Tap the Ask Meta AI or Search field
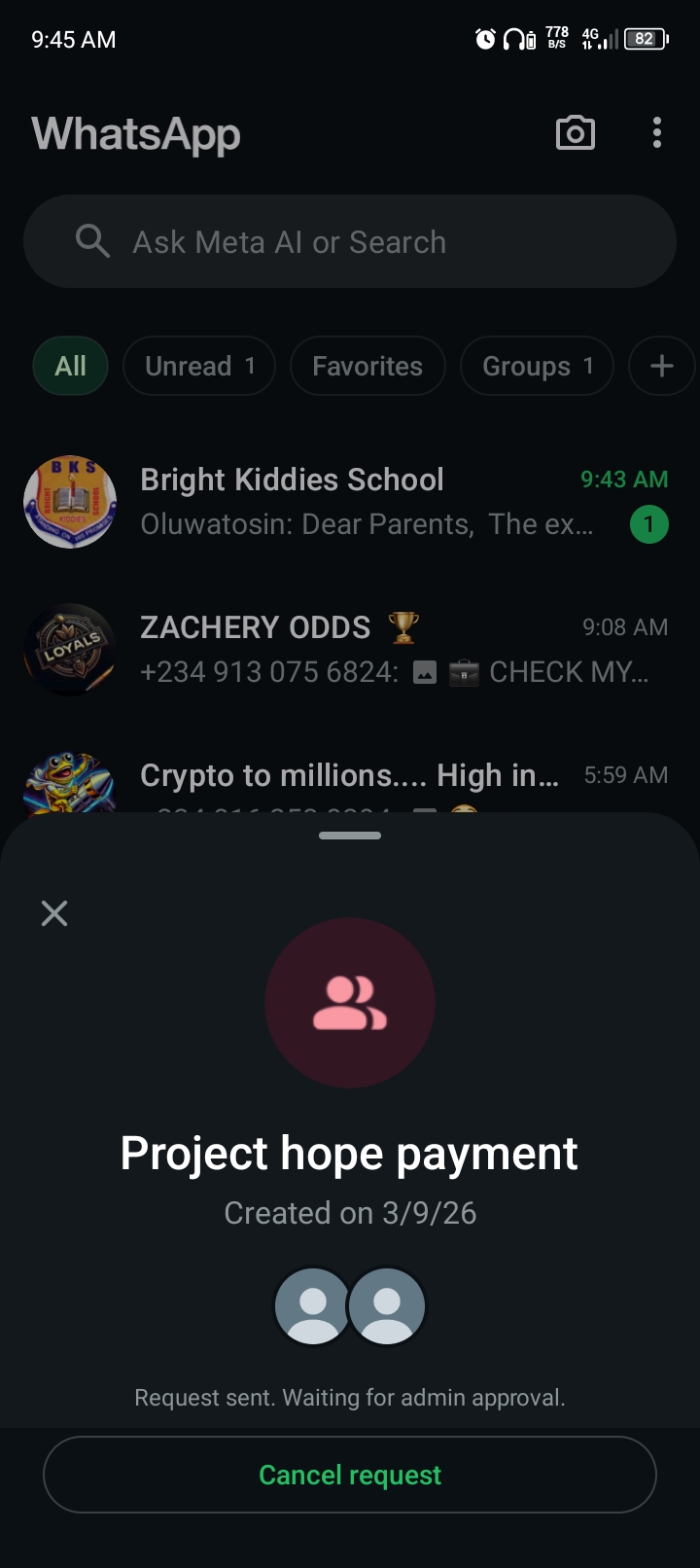The width and height of the screenshot is (700, 1568). tap(350, 241)
